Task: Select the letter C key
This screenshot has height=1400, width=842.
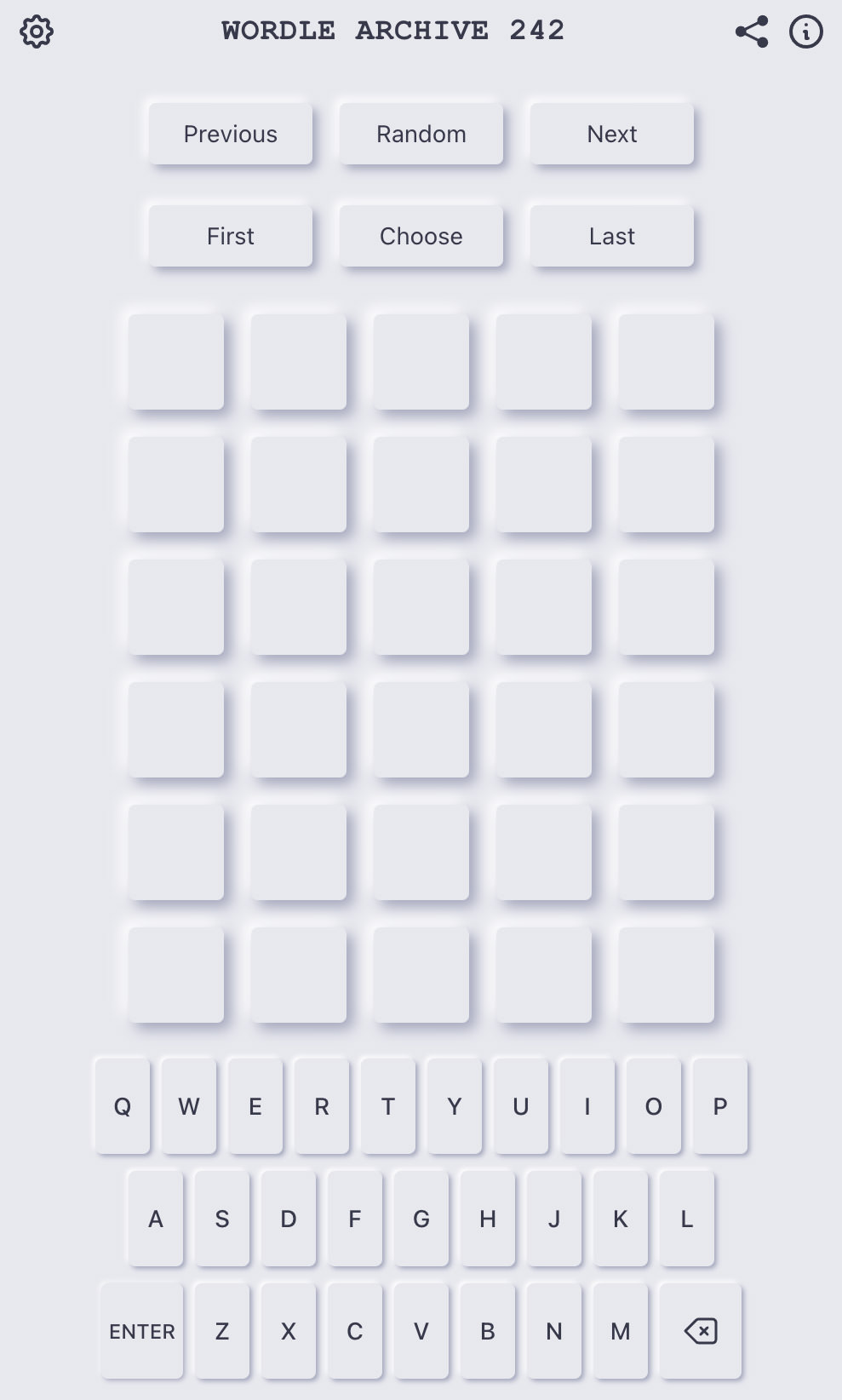Action: (x=355, y=1331)
